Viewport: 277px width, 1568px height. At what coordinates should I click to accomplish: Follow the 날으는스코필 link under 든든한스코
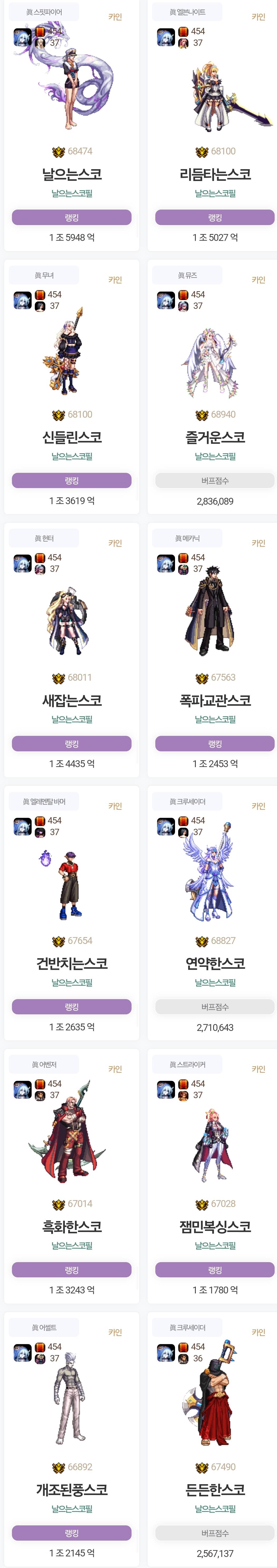(214, 1508)
